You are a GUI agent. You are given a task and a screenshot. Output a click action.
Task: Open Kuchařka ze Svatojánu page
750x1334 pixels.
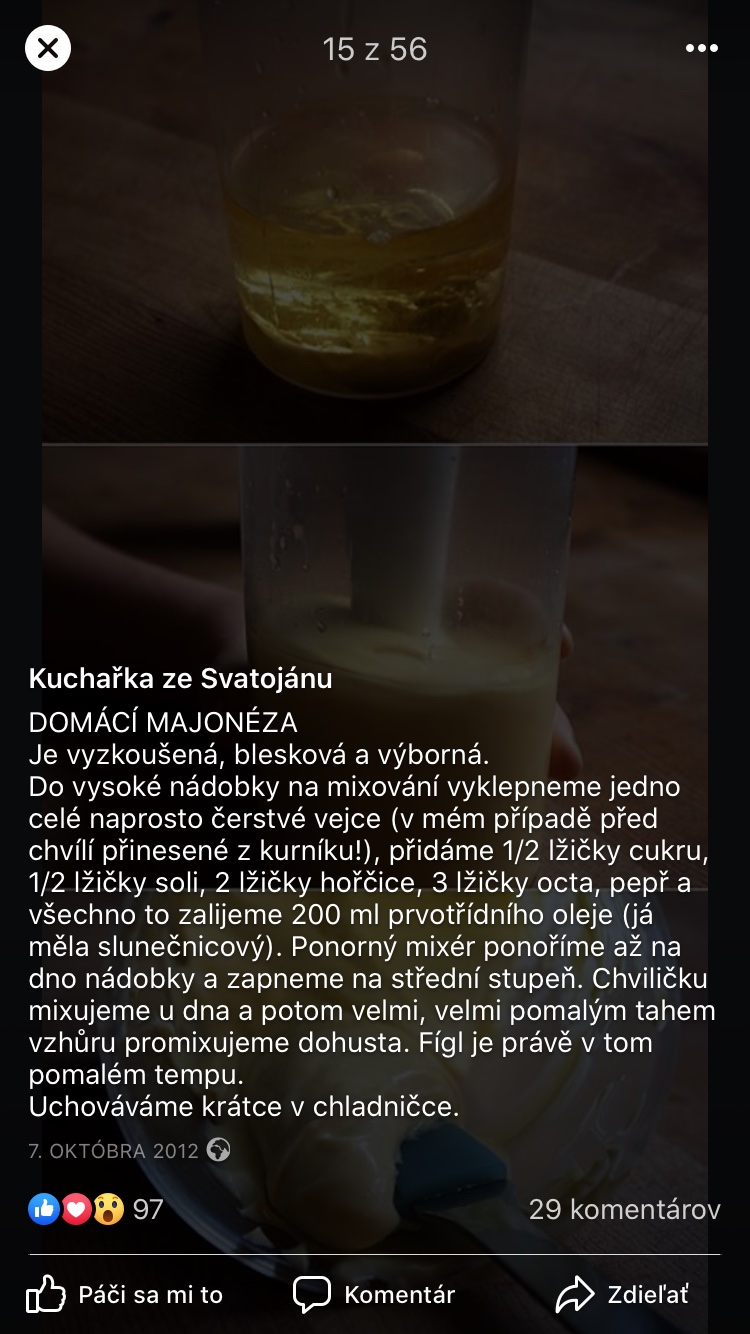[x=180, y=678]
